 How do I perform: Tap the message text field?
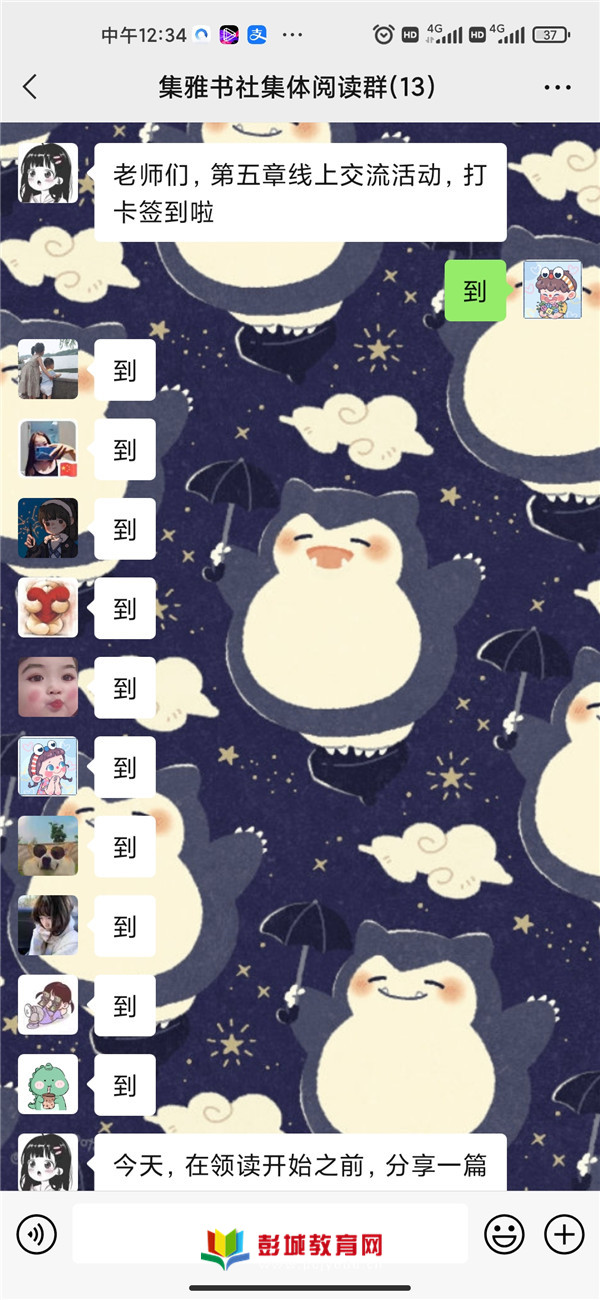(x=270, y=1234)
